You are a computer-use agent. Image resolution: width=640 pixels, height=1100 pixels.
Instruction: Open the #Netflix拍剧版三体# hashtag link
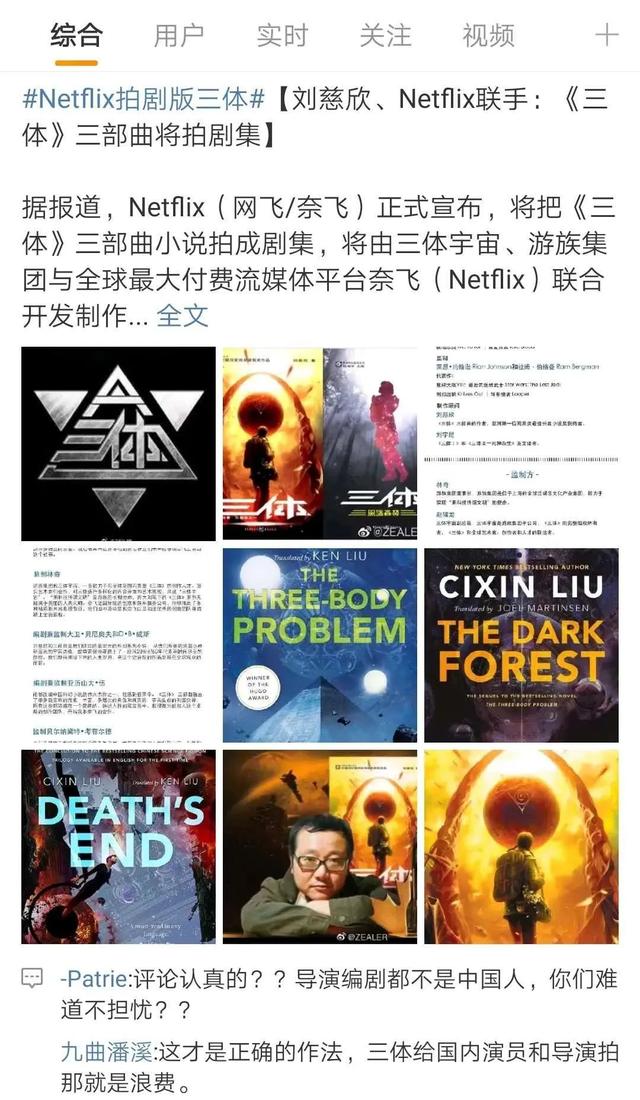143,98
